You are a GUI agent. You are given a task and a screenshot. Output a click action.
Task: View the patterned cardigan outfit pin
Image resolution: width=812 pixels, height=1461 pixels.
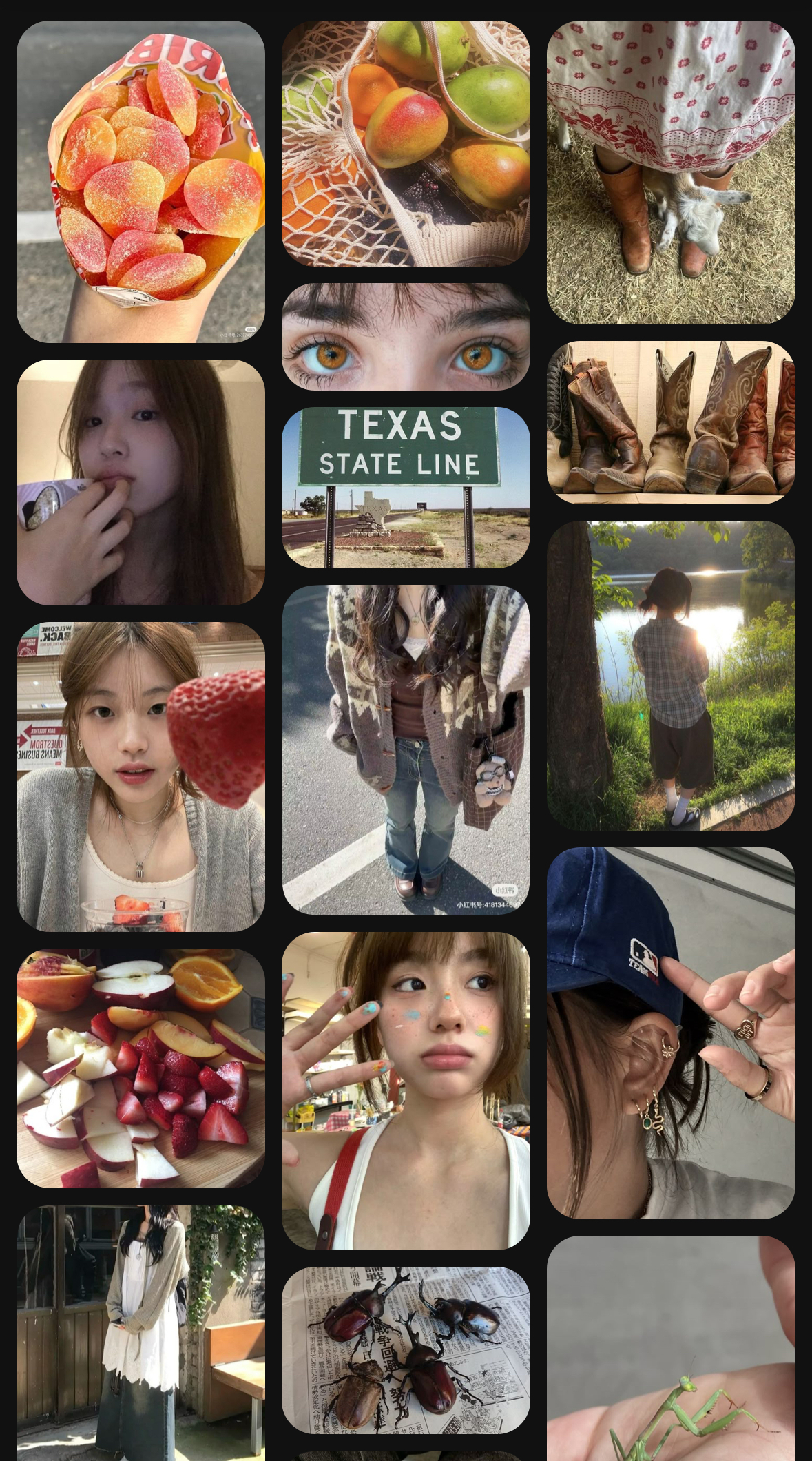(406, 750)
